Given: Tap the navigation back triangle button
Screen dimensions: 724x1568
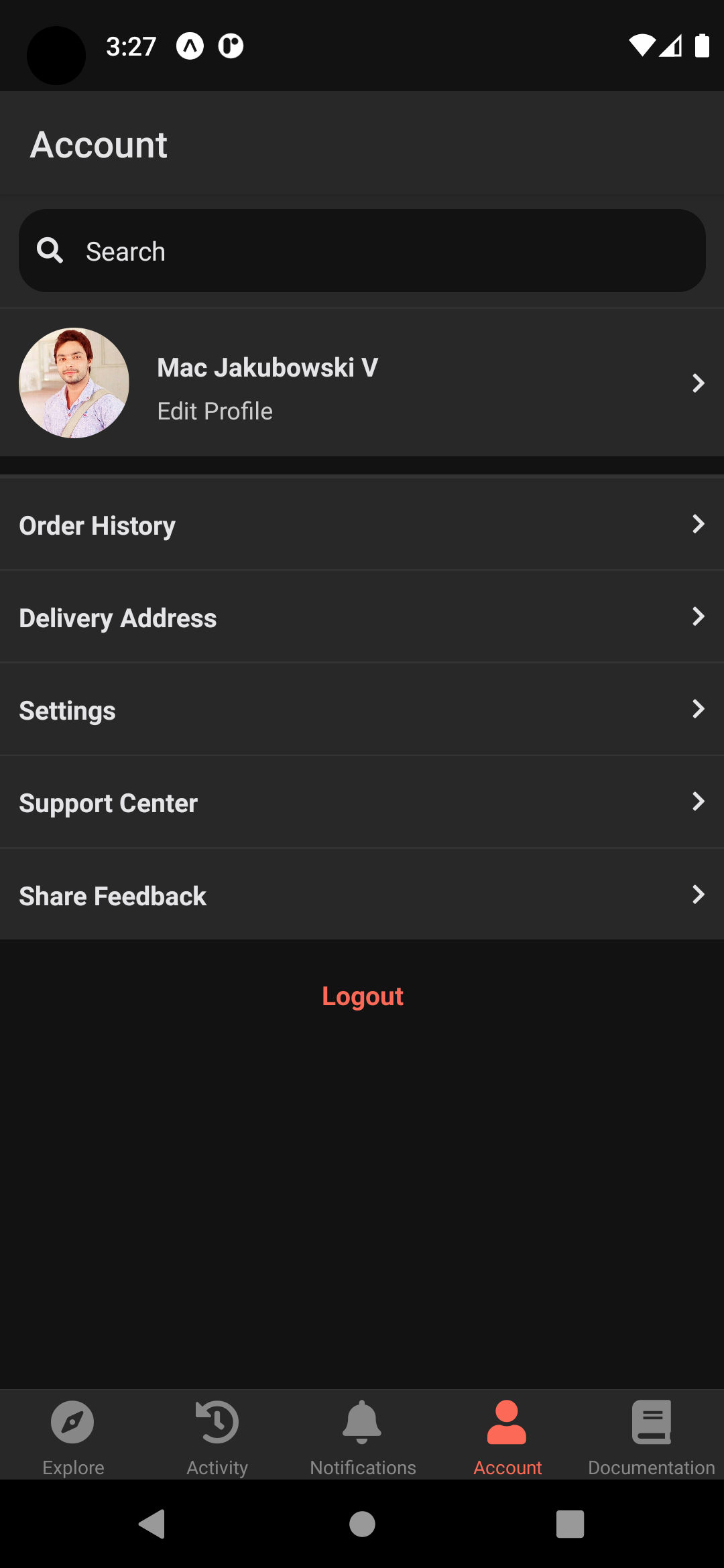Looking at the screenshot, I should point(152,1524).
